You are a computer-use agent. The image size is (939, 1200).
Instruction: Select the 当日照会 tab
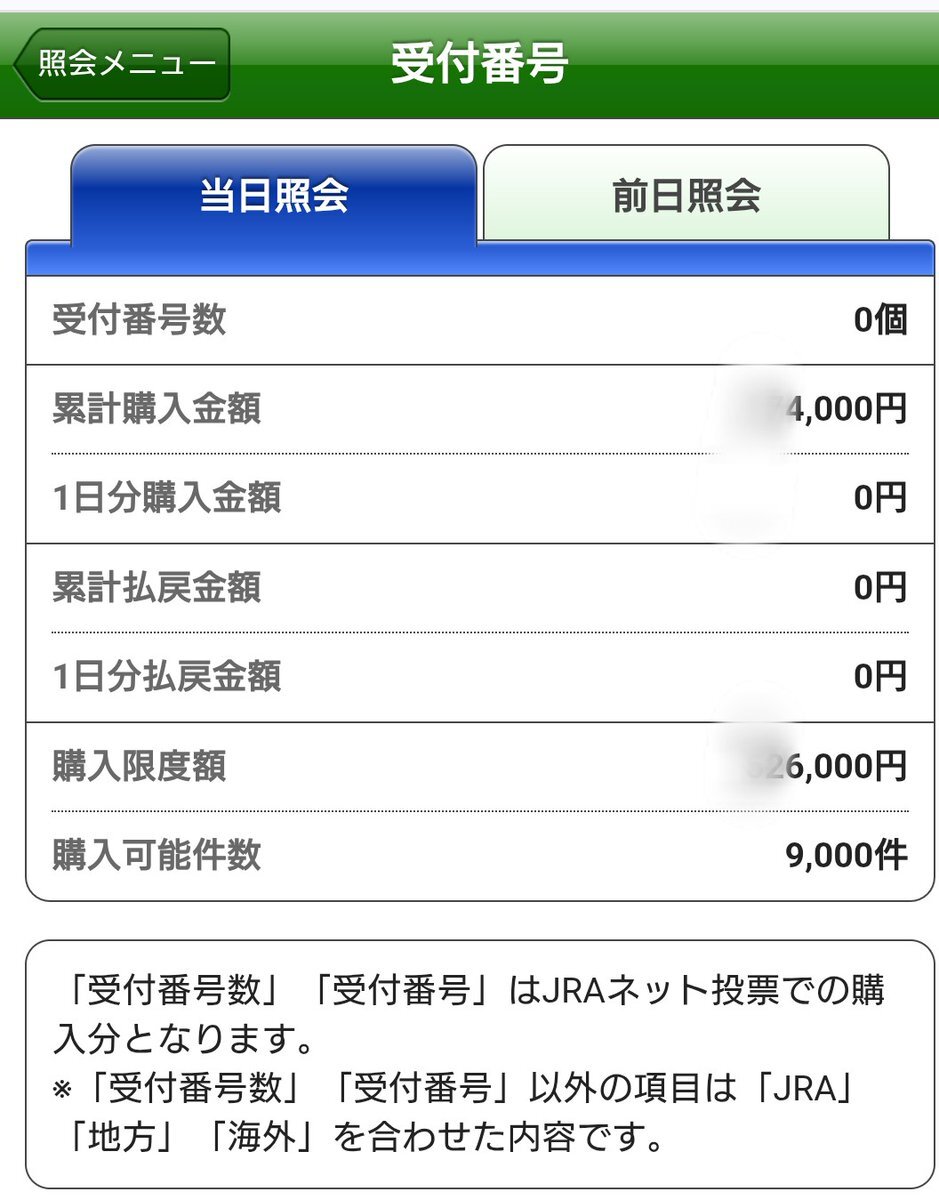tap(274, 195)
